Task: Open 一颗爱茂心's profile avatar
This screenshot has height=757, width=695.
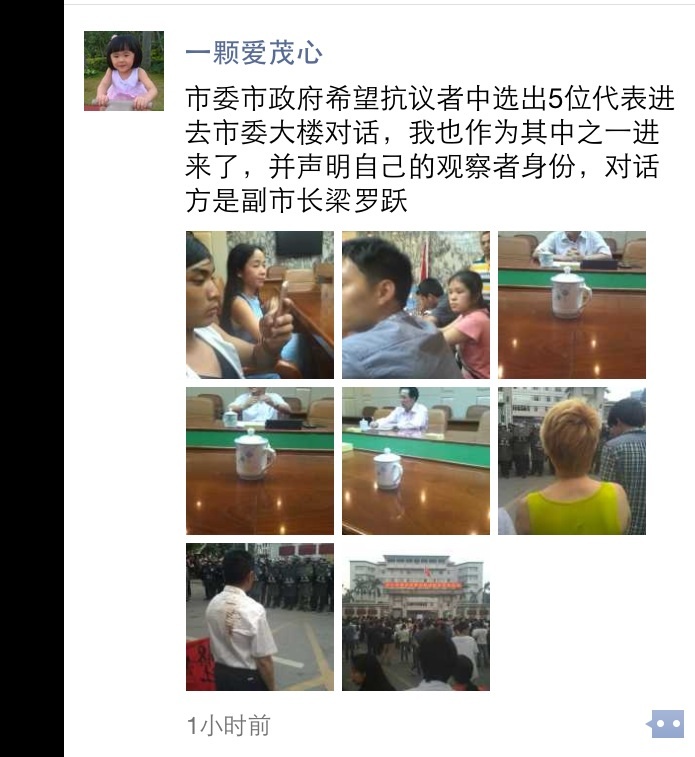Action: pos(124,71)
